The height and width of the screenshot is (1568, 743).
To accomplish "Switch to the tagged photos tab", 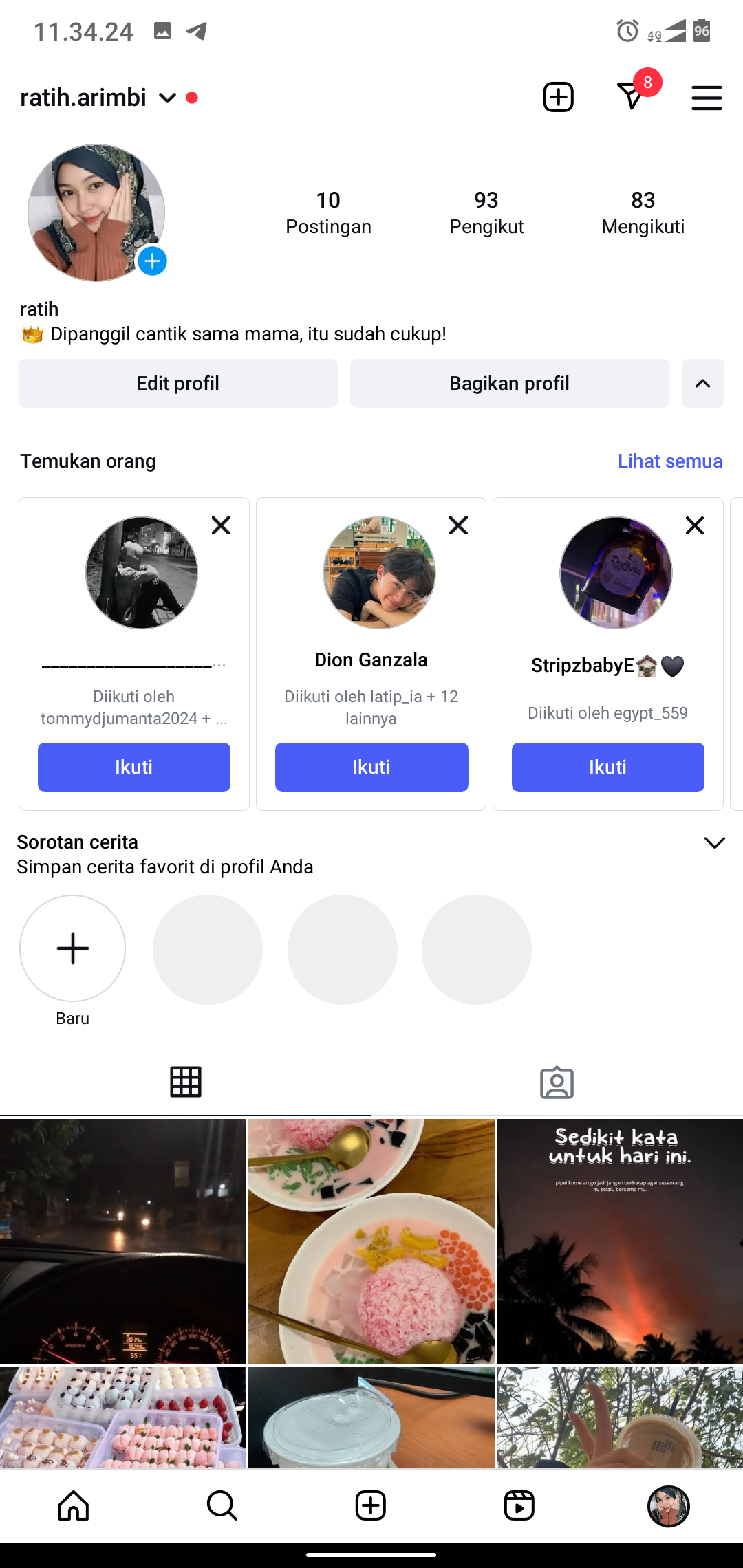I will [557, 1082].
